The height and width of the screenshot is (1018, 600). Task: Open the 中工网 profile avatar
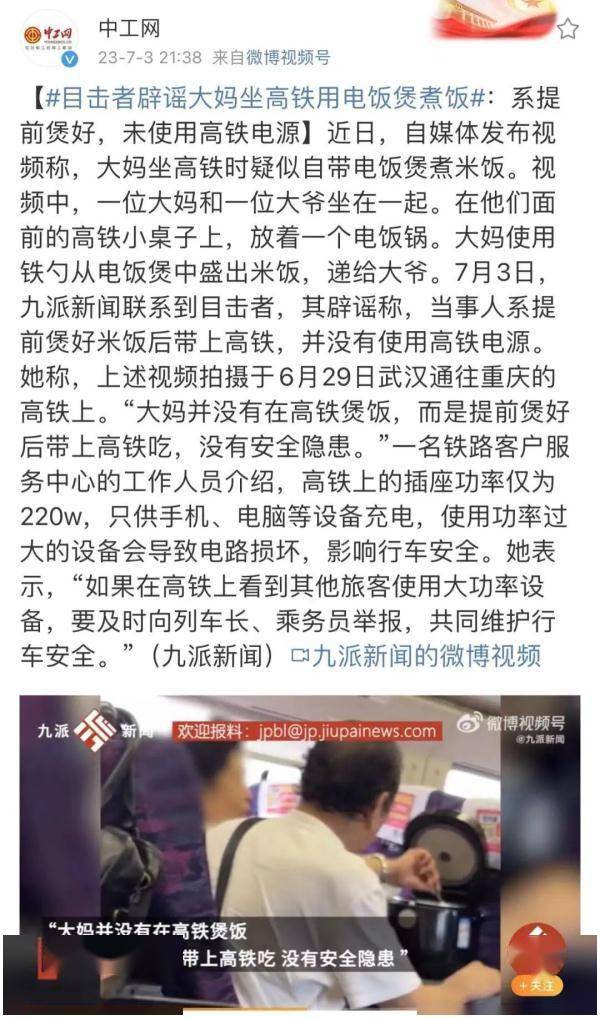point(48,38)
